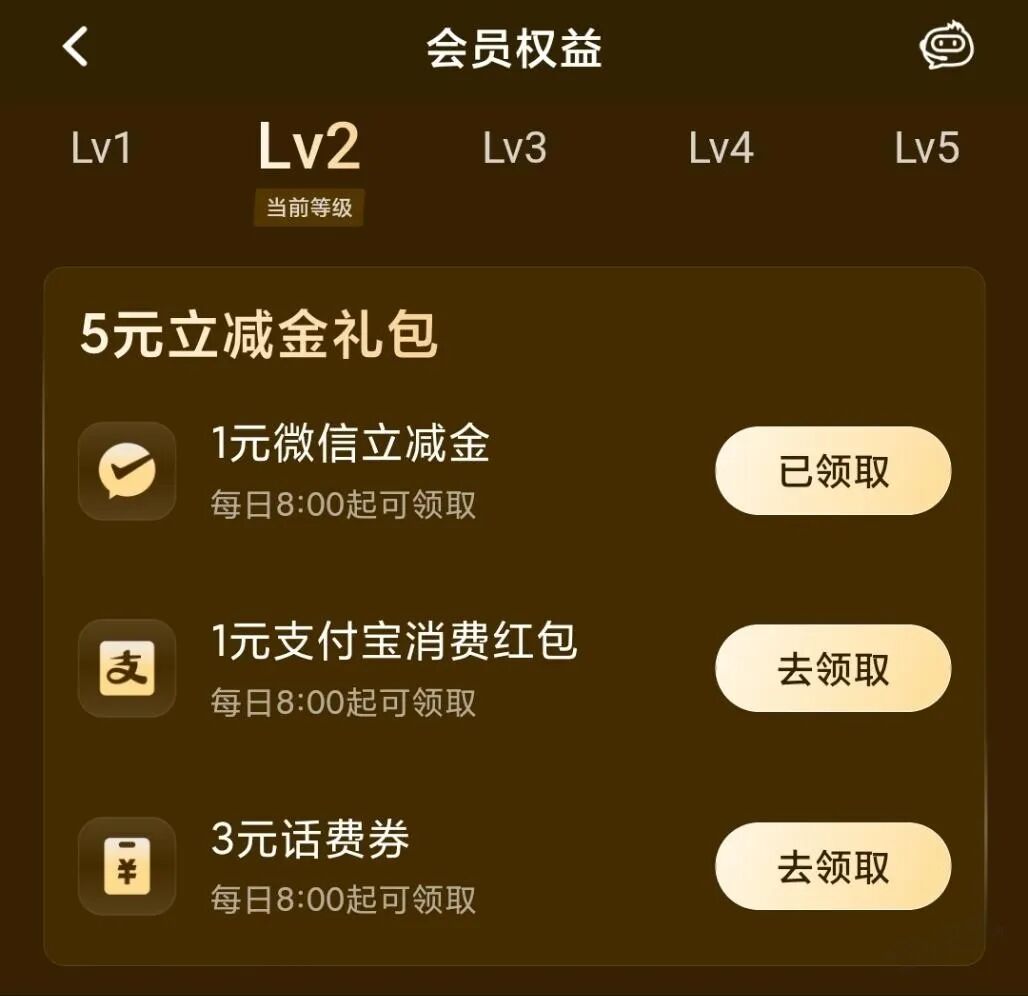Image resolution: width=1028 pixels, height=996 pixels.
Task: View Lv4 member benefits
Action: [x=720, y=149]
